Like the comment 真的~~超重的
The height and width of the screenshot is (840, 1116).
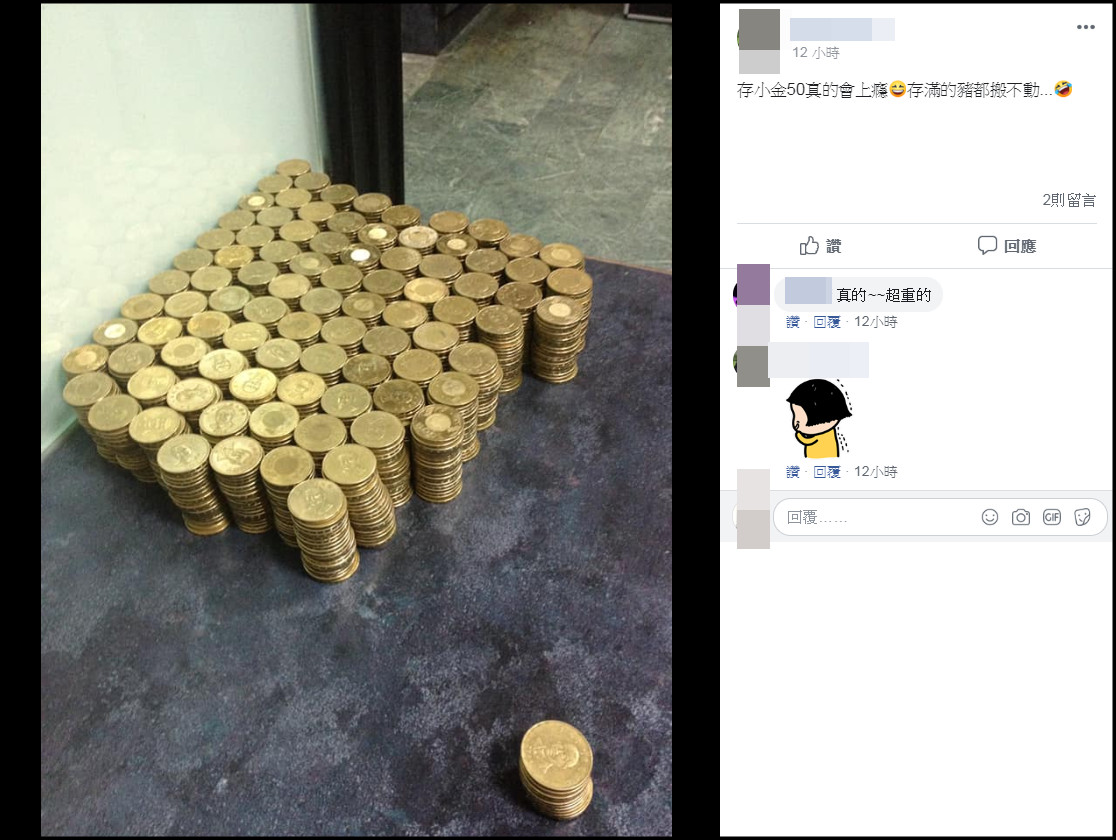pos(793,322)
